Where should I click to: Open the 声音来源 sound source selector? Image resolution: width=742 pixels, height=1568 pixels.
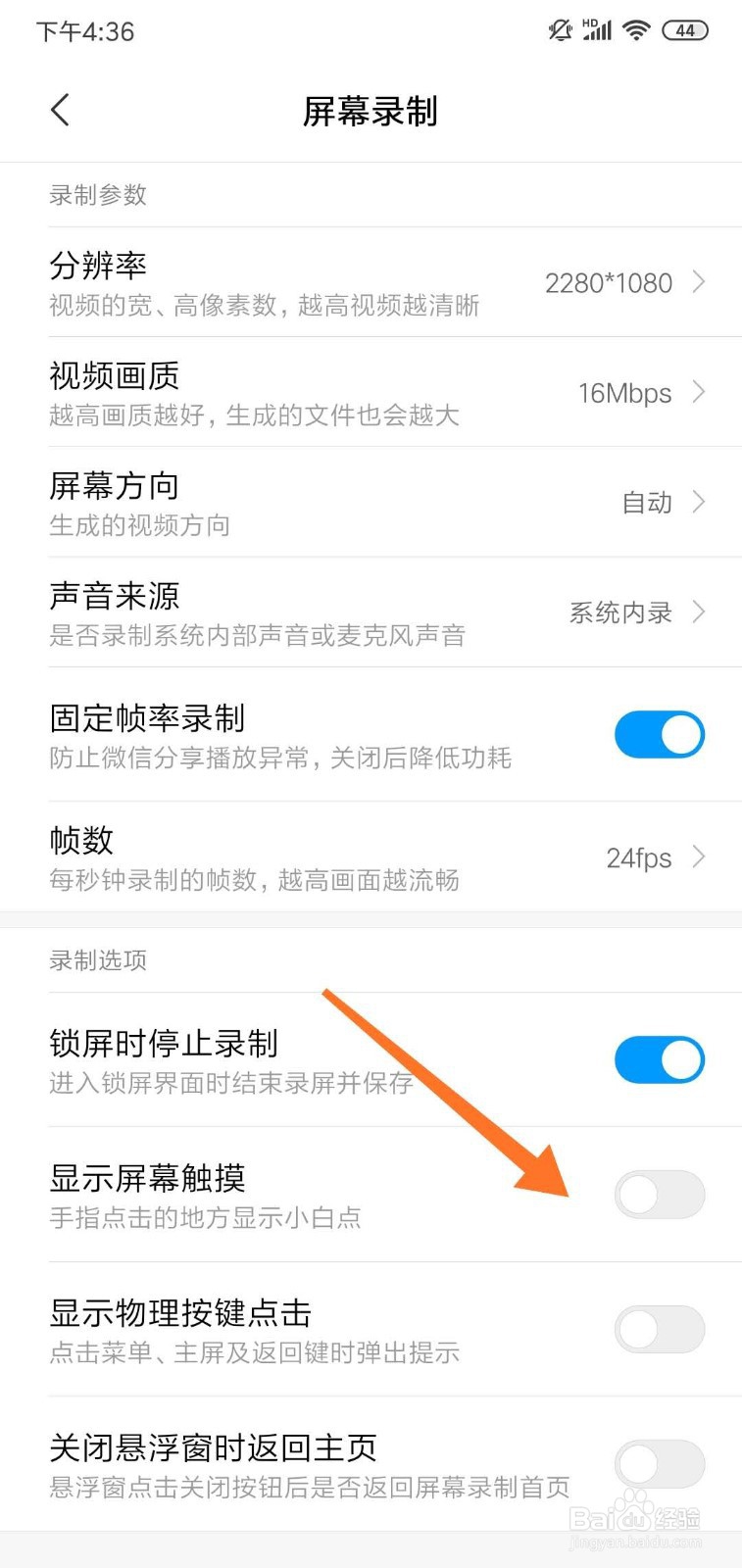tap(621, 612)
